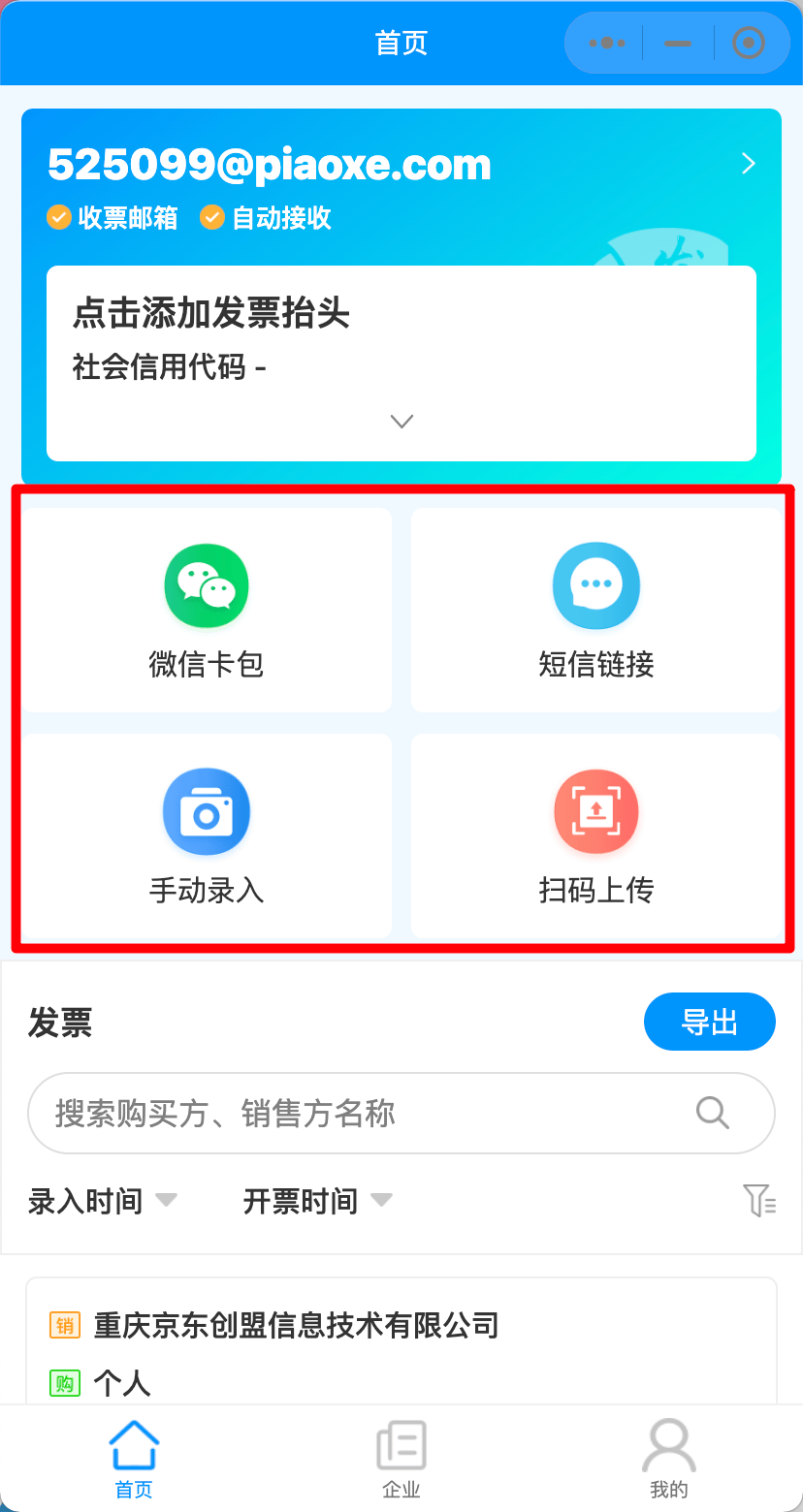
Task: Tap 点击添加发票抬头 to add an invoice title
Action: (x=211, y=314)
